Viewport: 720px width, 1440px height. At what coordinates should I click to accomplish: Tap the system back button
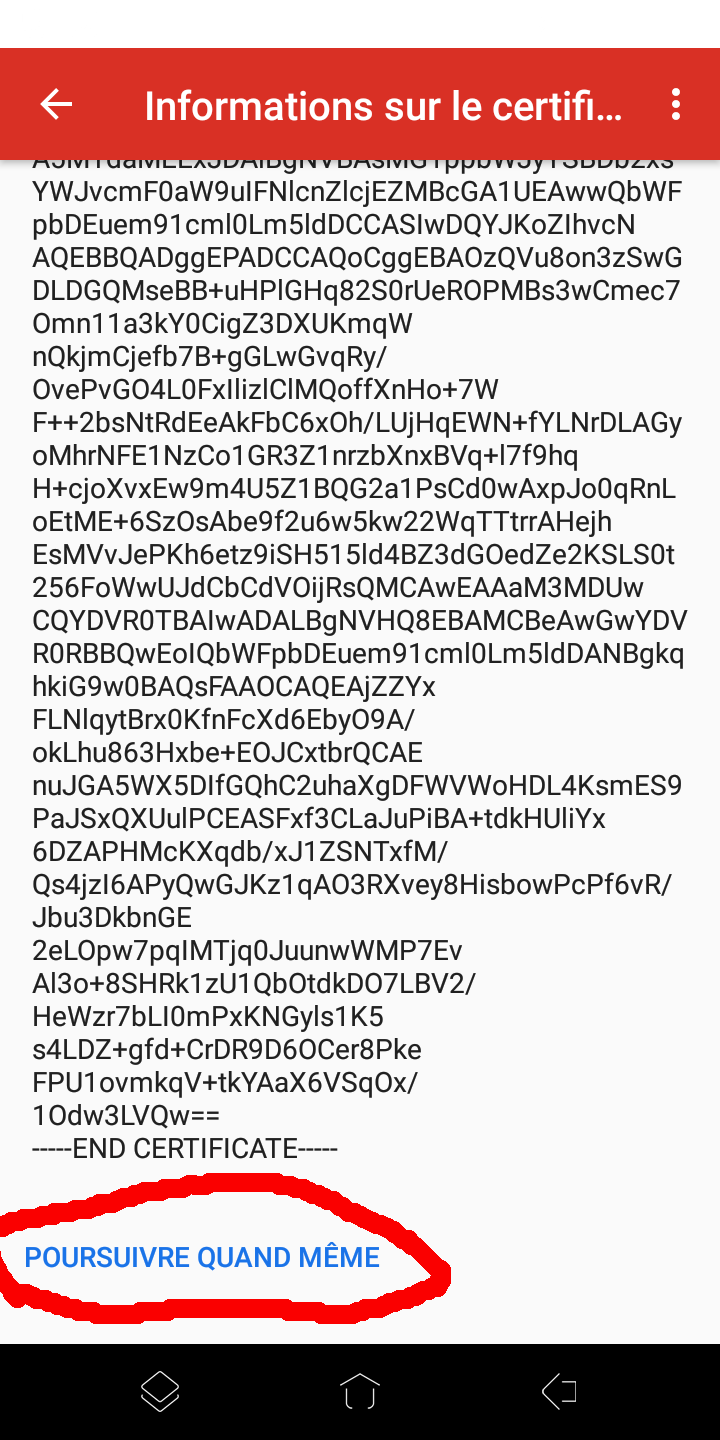pyautogui.click(x=559, y=1391)
